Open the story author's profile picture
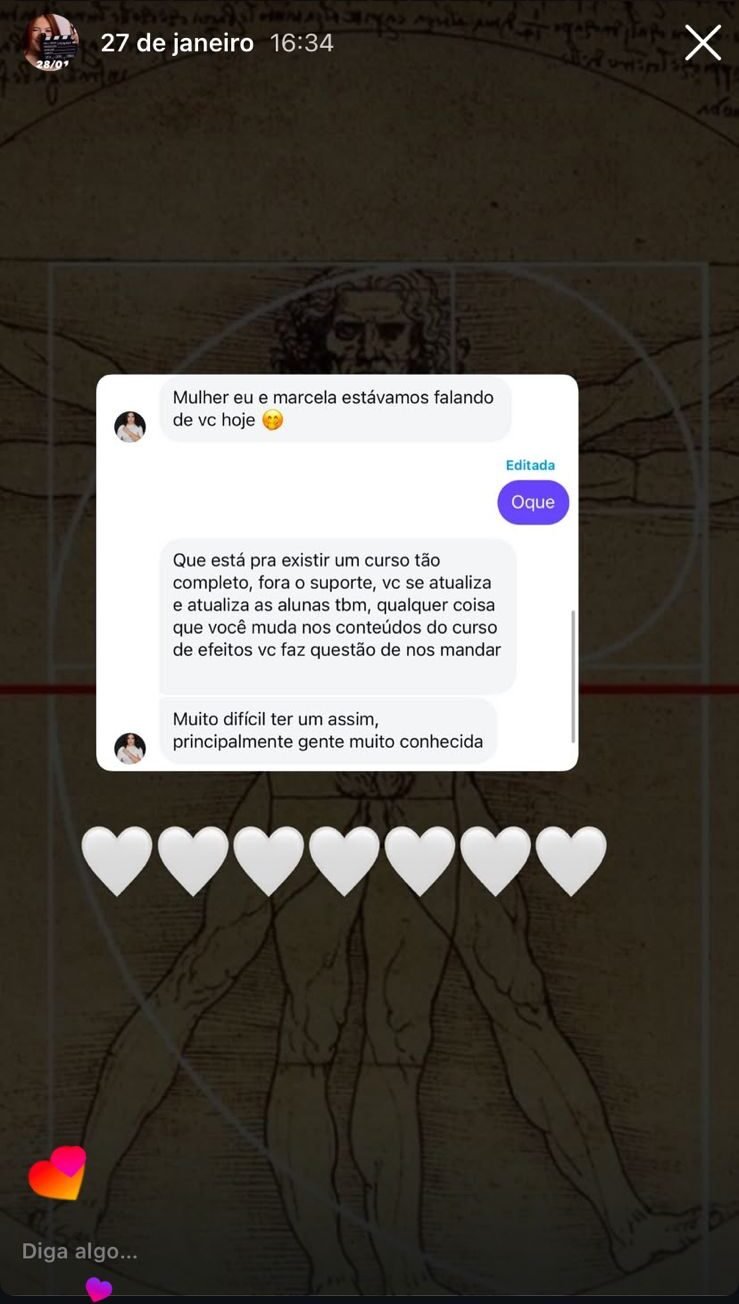Image resolution: width=739 pixels, height=1304 pixels. click(50, 43)
